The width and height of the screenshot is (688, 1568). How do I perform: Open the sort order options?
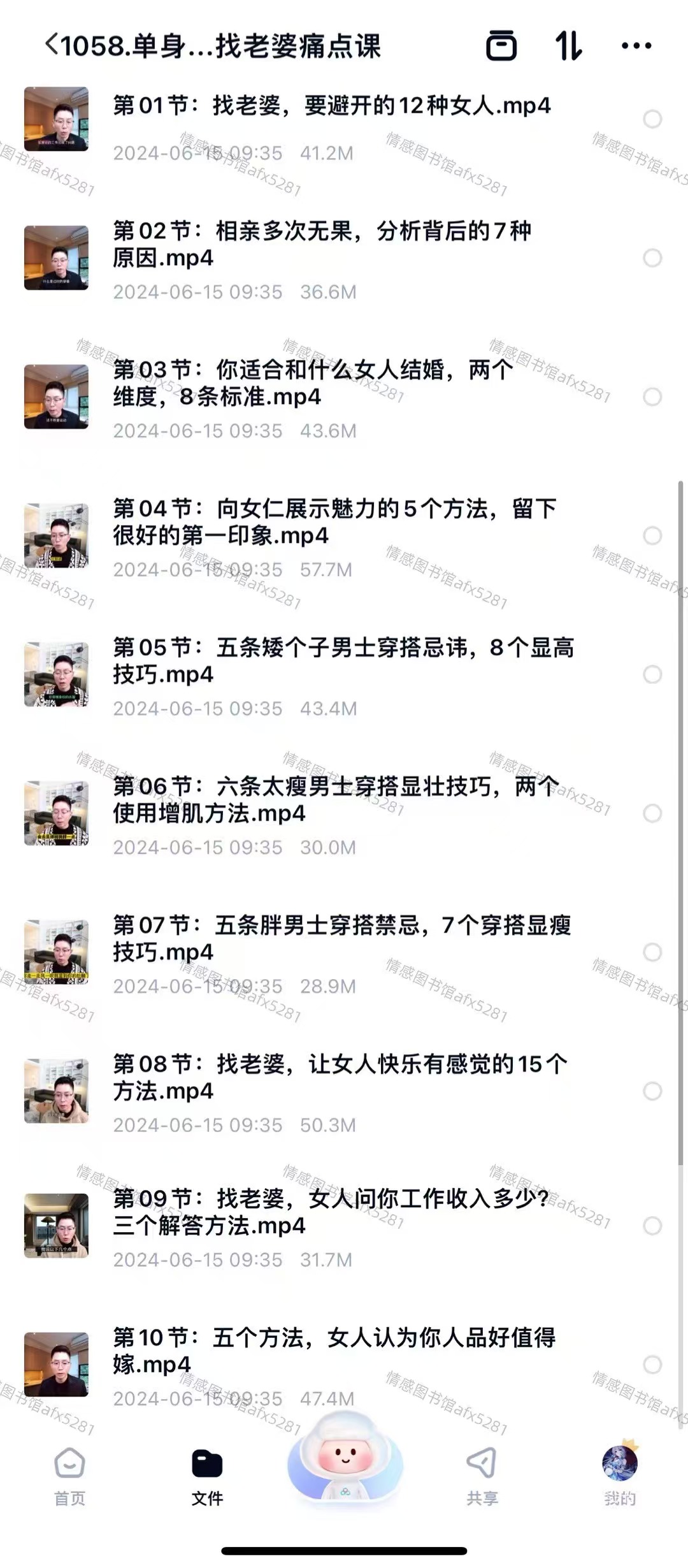coord(568,46)
